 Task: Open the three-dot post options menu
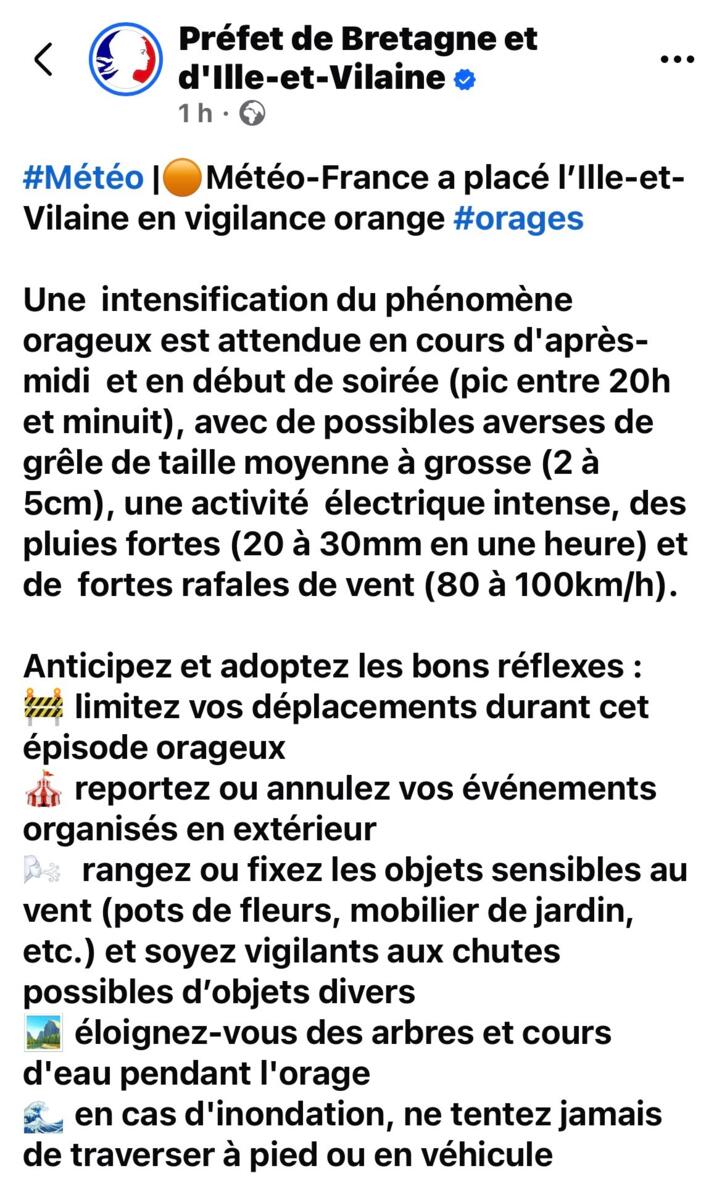click(x=678, y=60)
